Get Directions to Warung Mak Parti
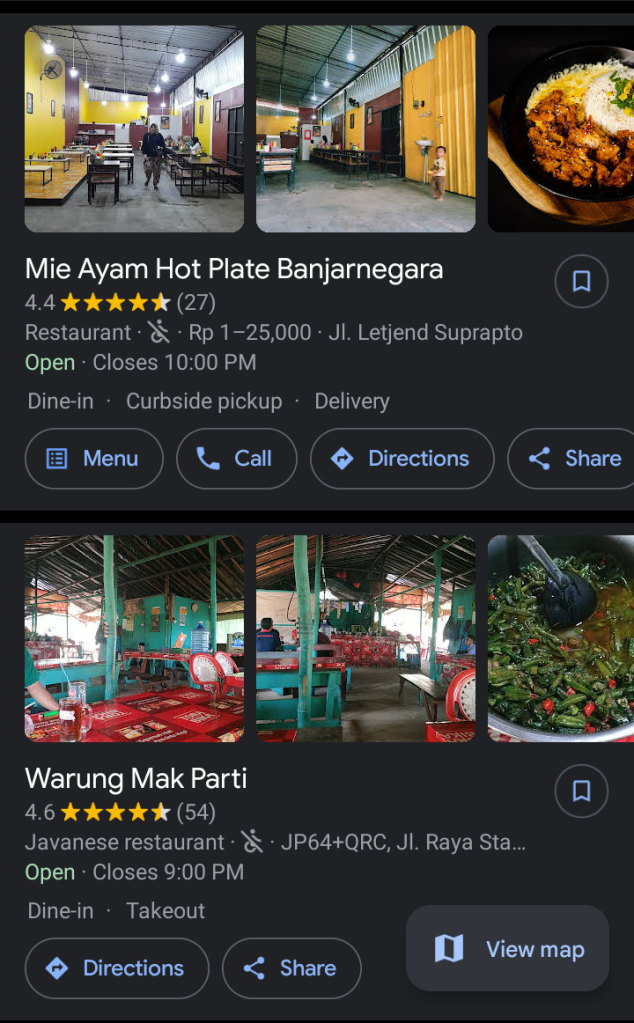 click(x=117, y=968)
